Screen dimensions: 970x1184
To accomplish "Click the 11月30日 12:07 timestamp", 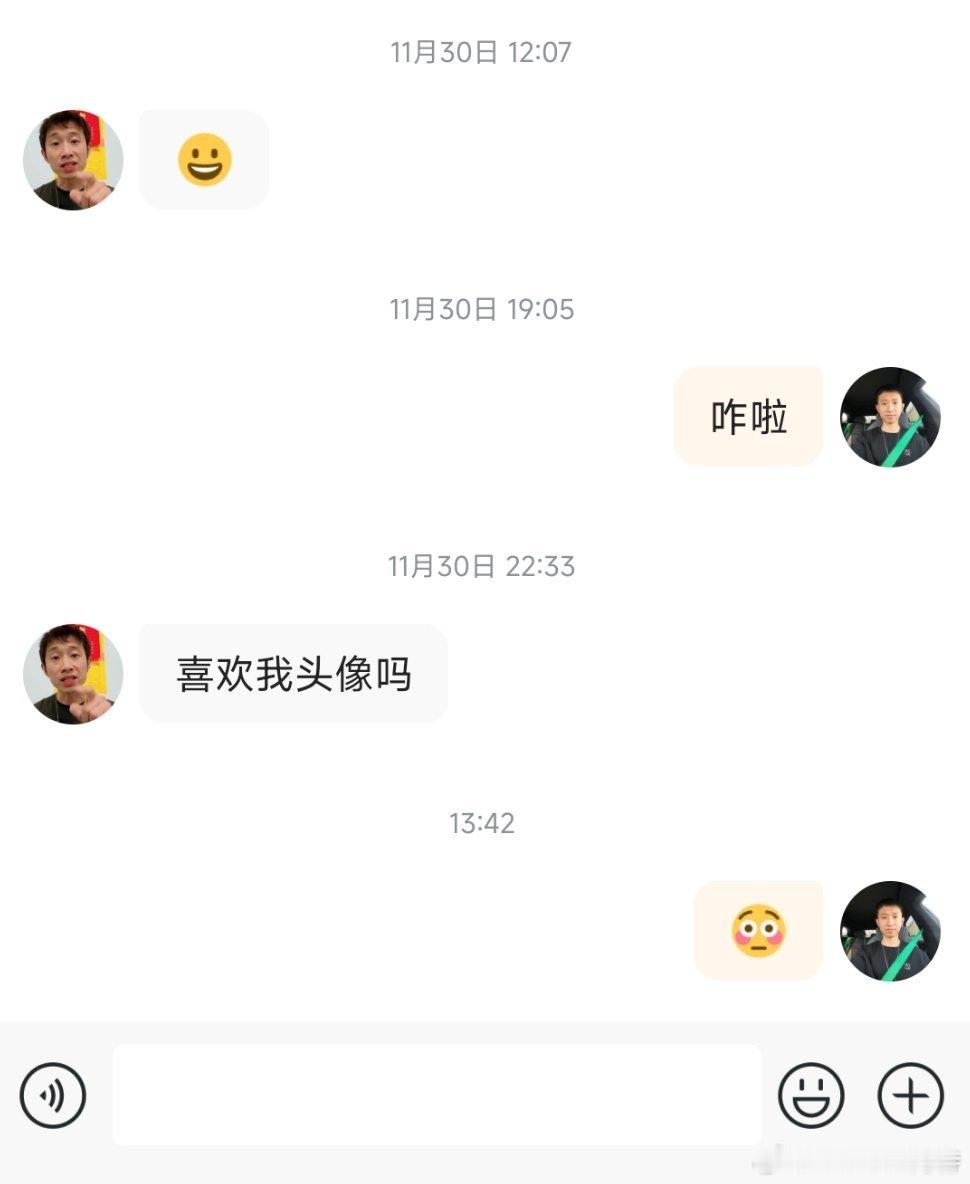I will pyautogui.click(x=483, y=55).
